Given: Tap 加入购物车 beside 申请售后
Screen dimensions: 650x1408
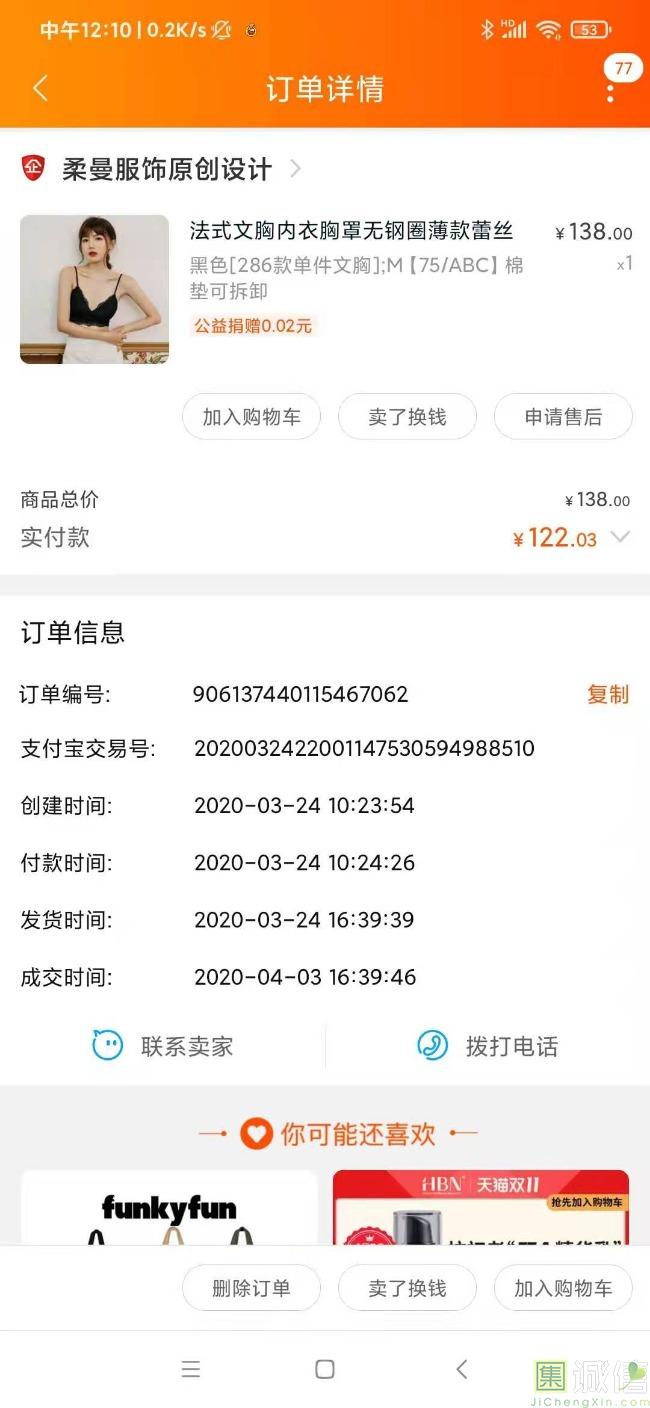Looking at the screenshot, I should coord(251,417).
